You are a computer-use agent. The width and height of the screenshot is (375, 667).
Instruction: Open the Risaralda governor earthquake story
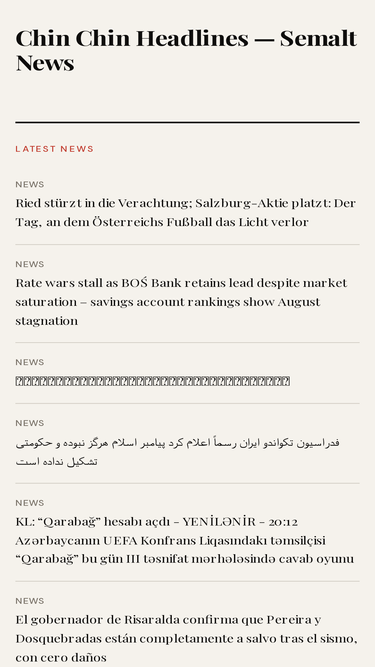click(x=187, y=638)
